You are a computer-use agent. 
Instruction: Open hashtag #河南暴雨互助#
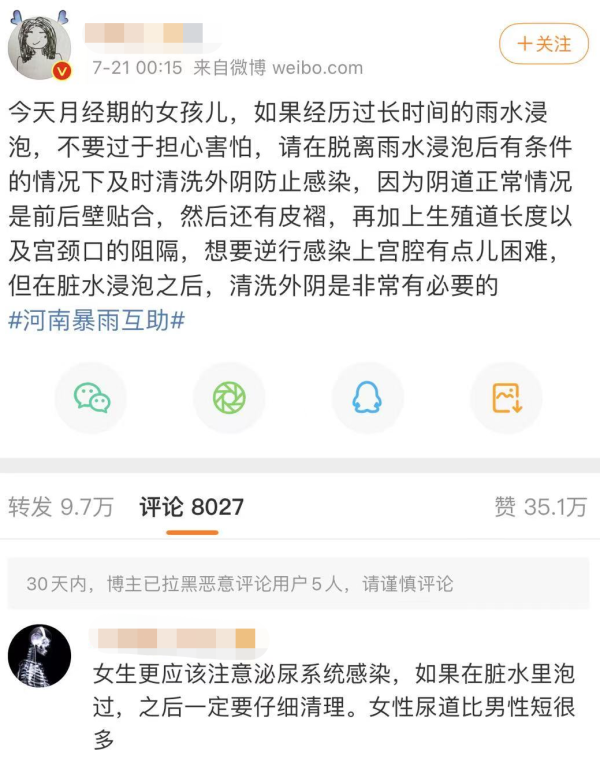[97, 322]
